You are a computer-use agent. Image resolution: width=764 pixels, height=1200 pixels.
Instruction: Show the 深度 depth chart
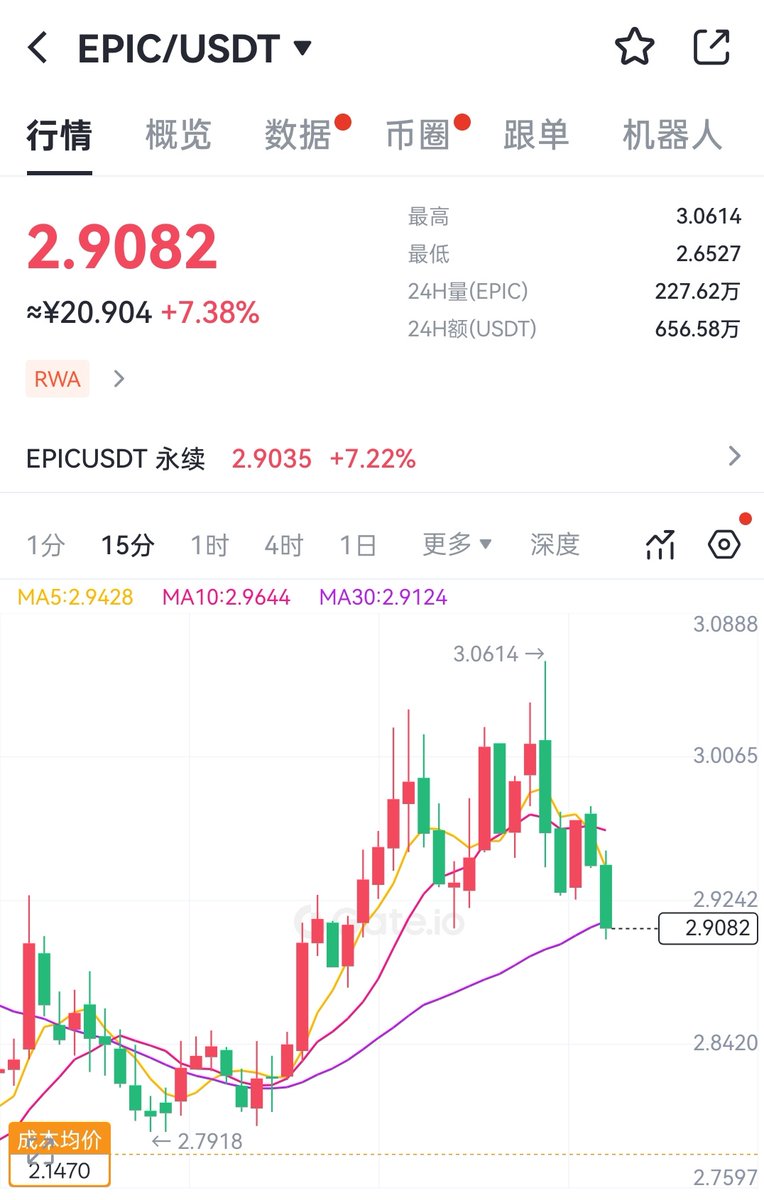coord(555,545)
